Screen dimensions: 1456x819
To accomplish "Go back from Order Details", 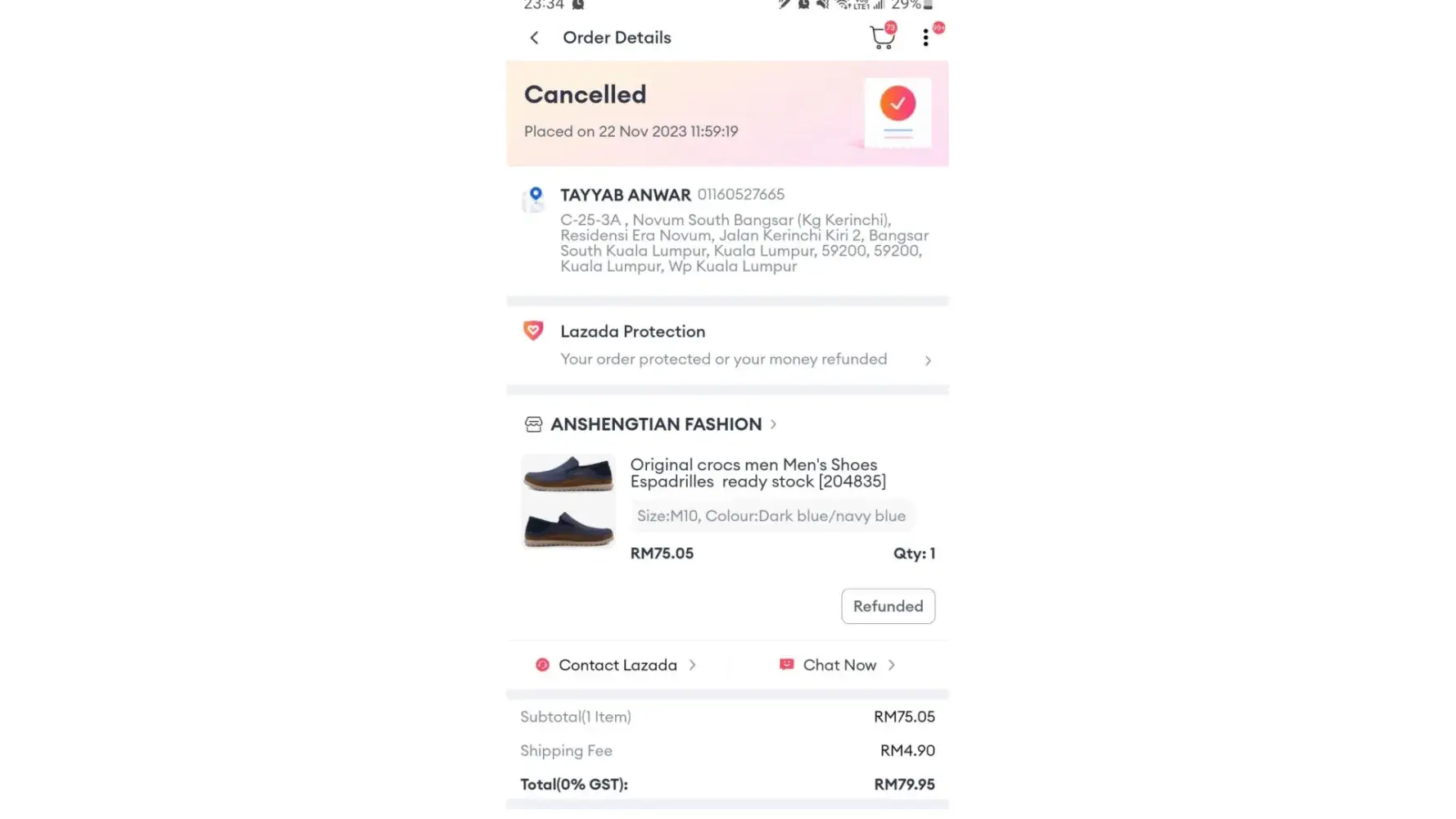I will pos(534,38).
